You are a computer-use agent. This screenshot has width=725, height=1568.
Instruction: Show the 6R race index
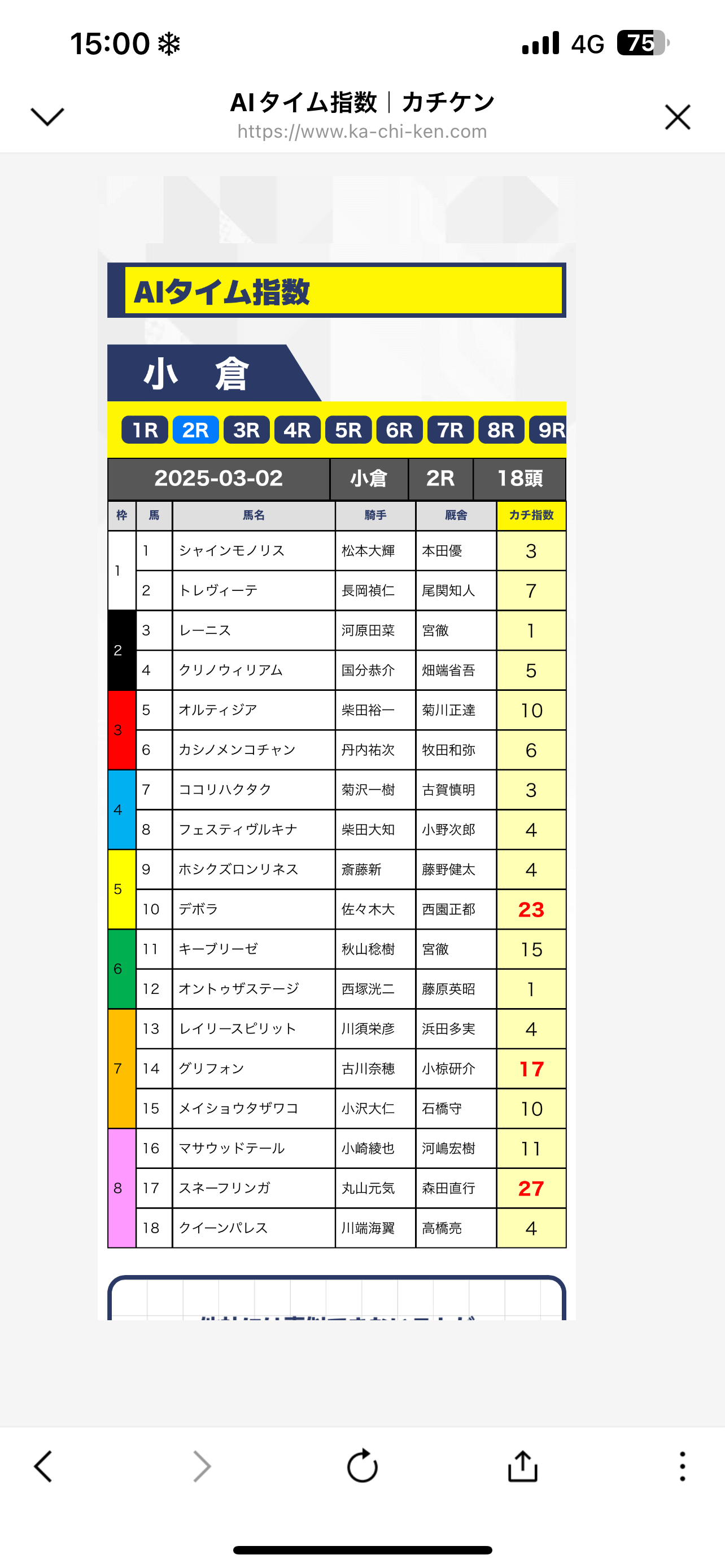tap(399, 430)
